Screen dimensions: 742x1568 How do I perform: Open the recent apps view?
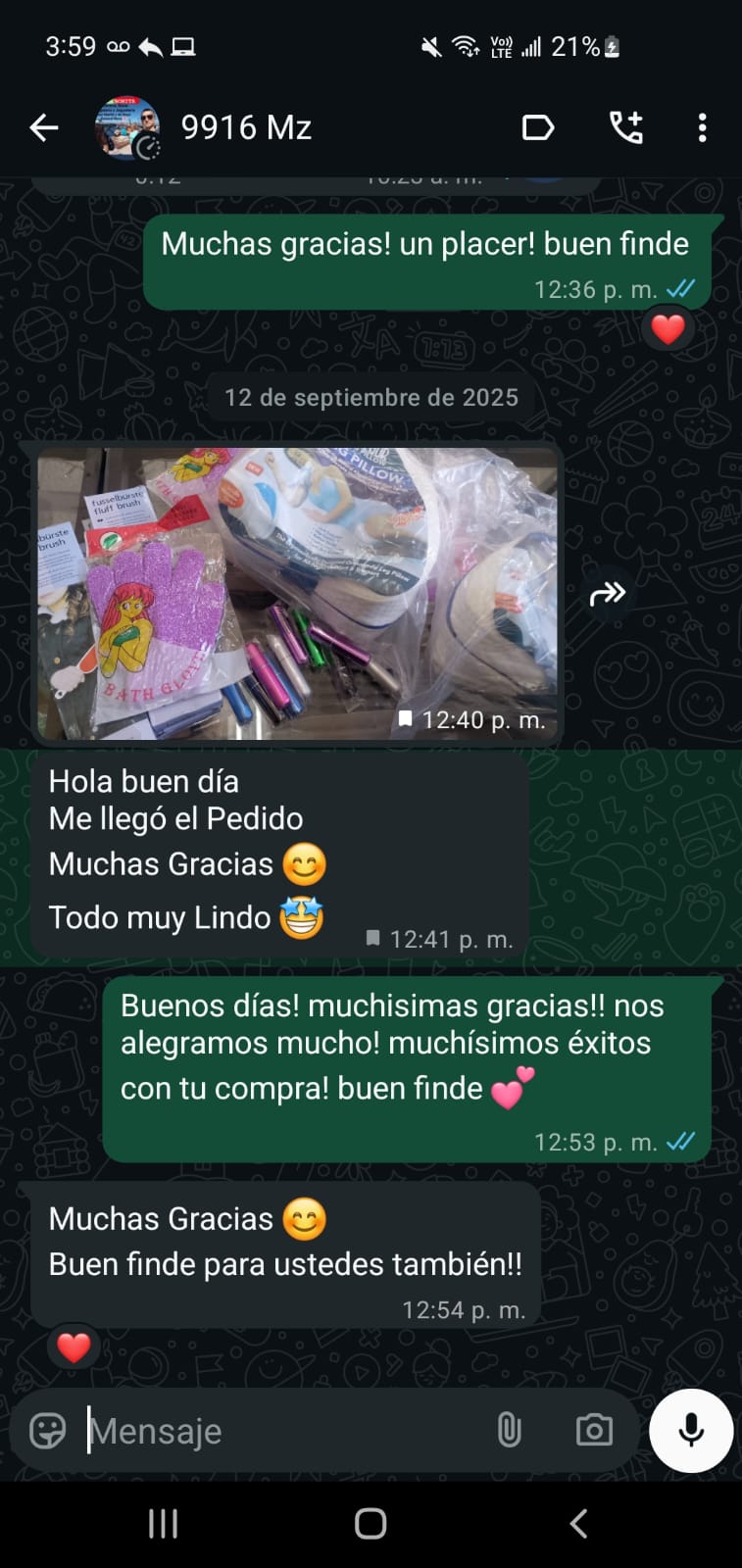point(163,1524)
